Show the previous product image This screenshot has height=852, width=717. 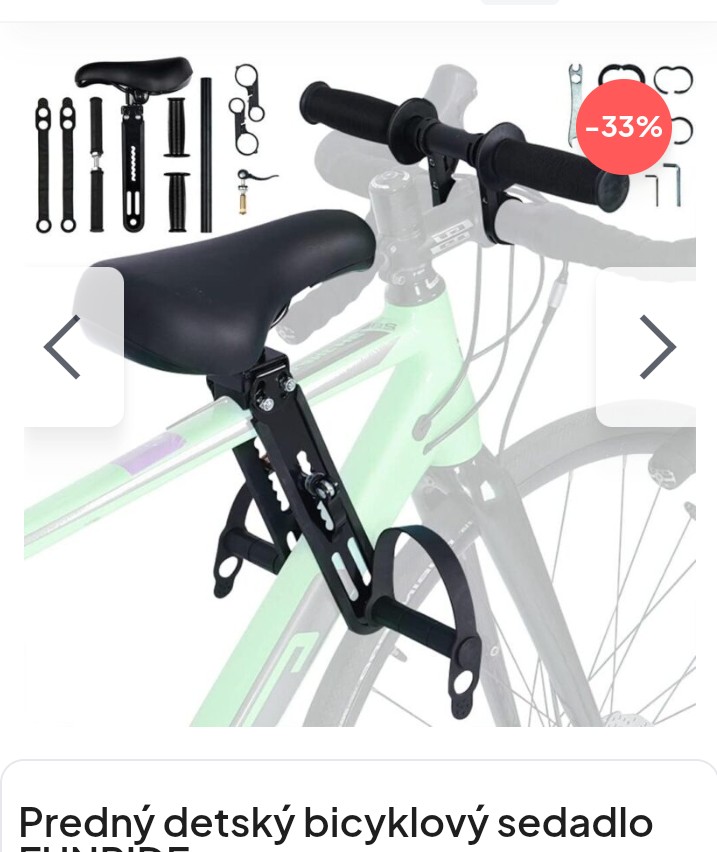coord(62,347)
